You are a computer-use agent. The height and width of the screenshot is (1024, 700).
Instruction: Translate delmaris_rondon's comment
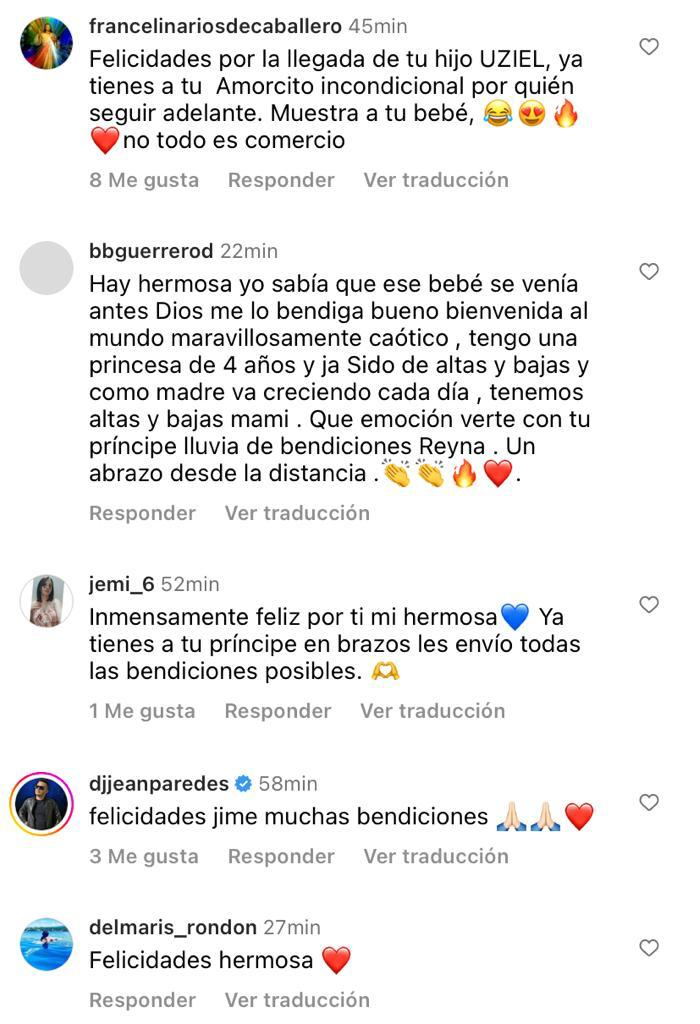click(x=297, y=999)
